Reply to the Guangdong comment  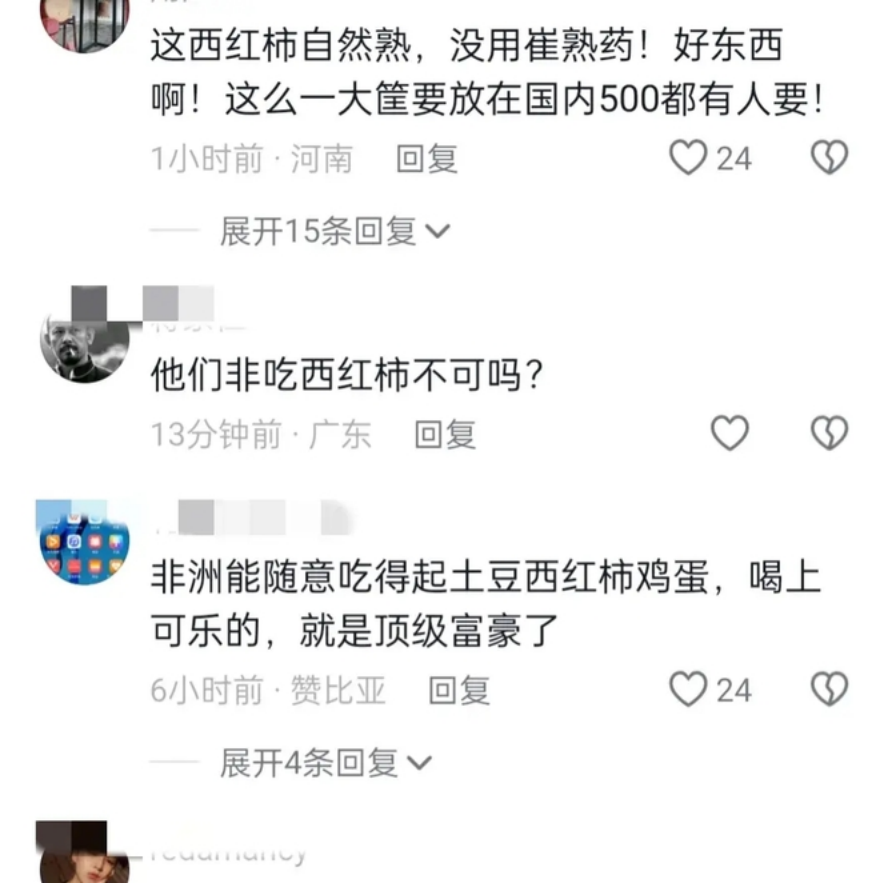[445, 434]
